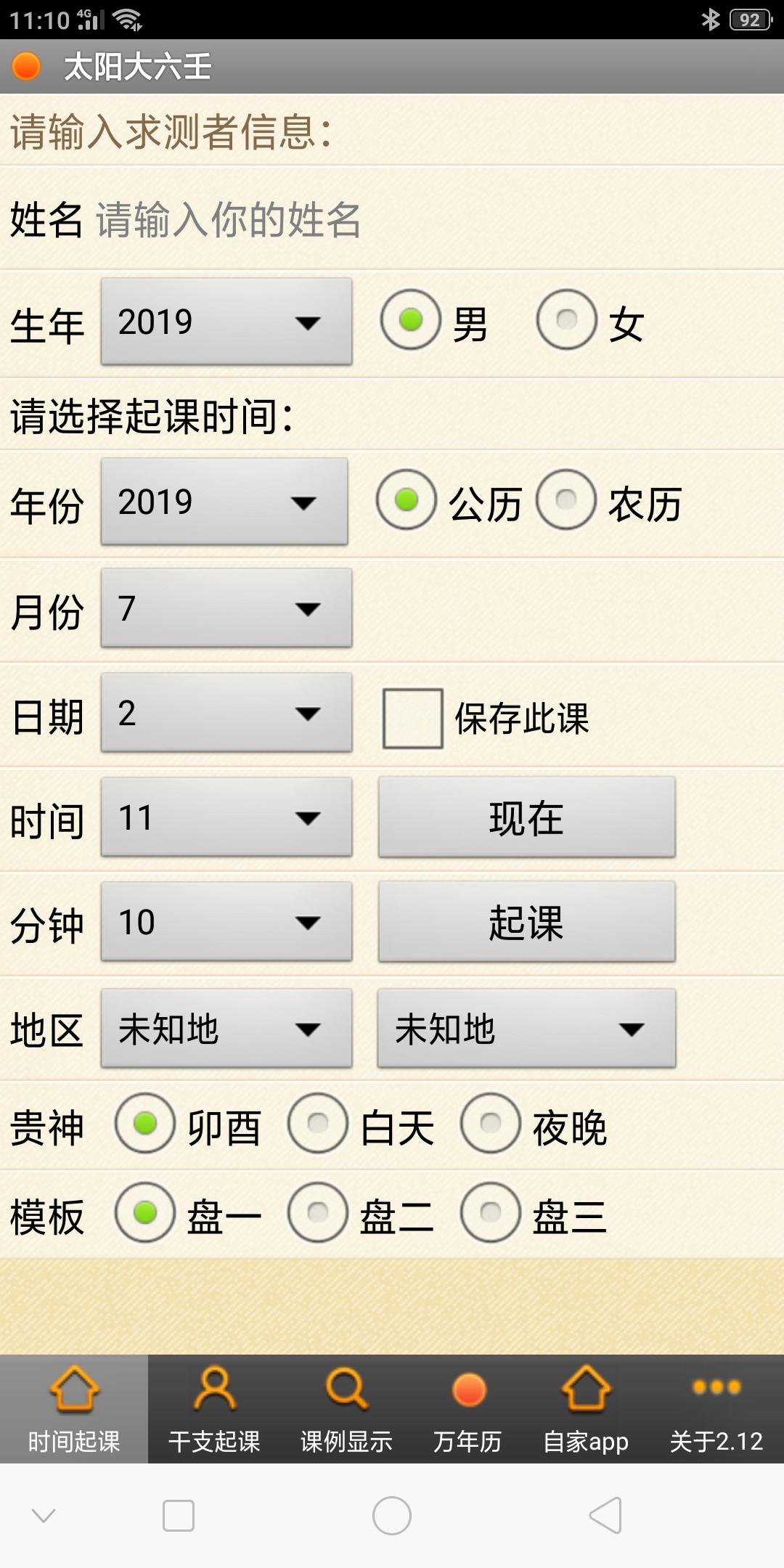Tap the system back button

point(605,1516)
